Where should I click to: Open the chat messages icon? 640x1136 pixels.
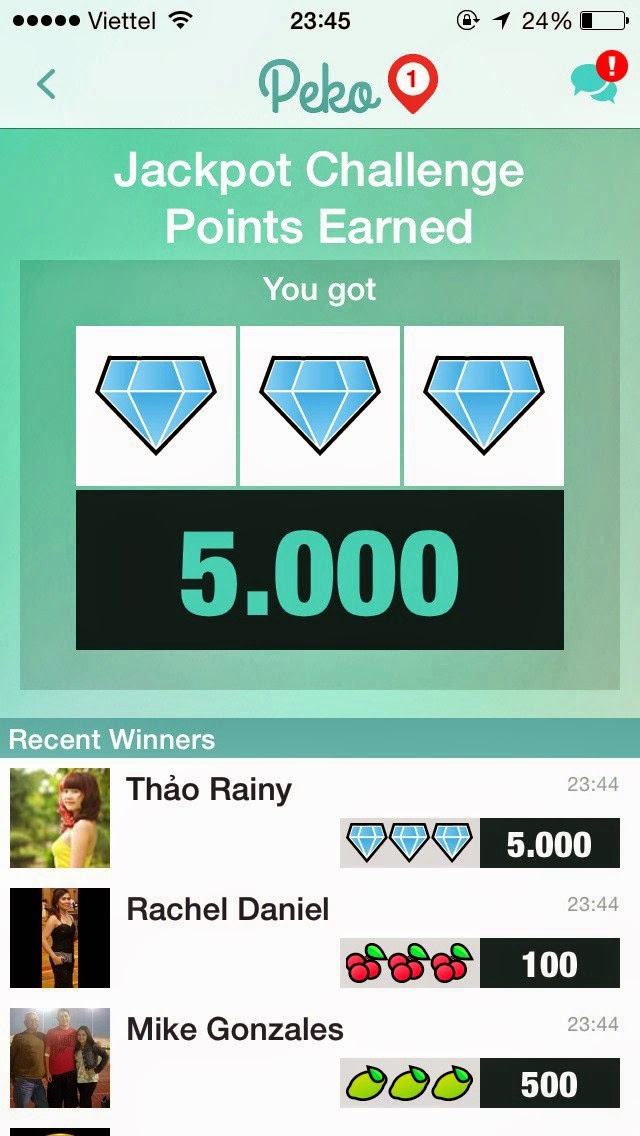coord(594,82)
